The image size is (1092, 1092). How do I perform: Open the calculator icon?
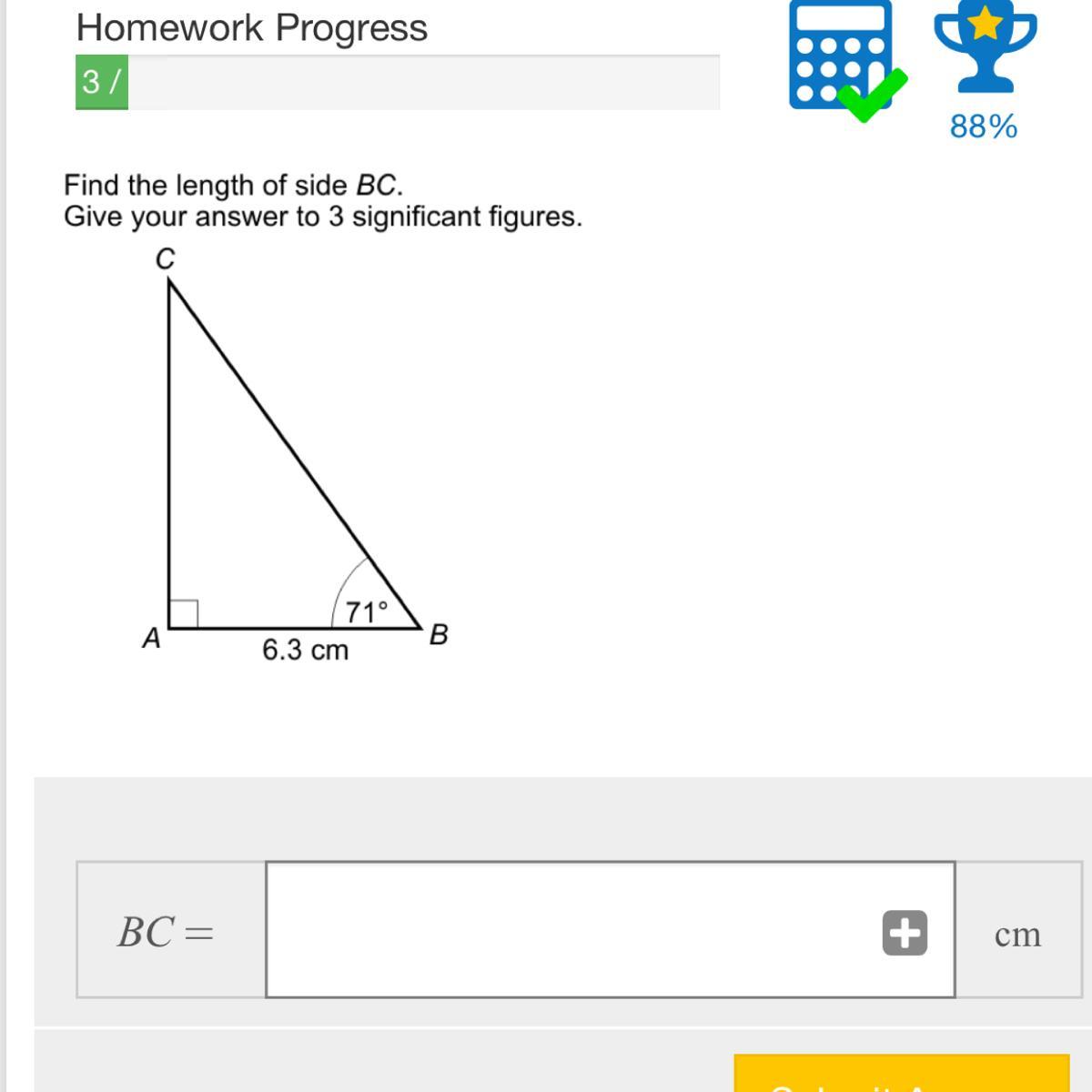841,55
